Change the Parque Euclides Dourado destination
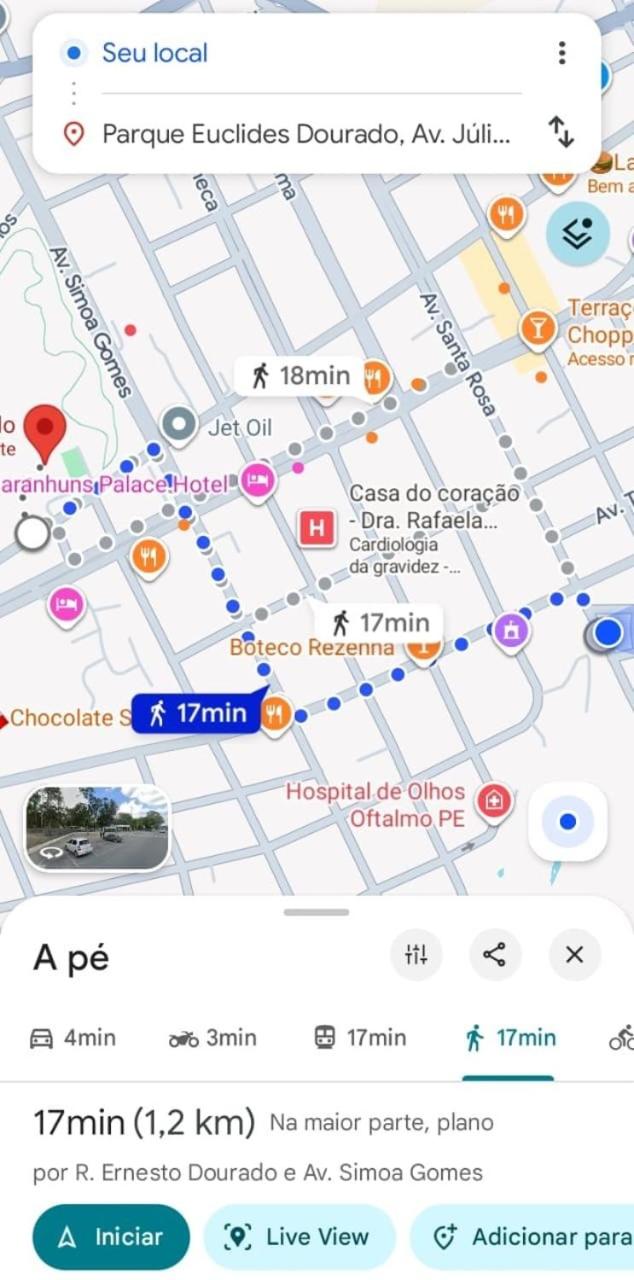Screen dimensions: 634x1280 [x=306, y=134]
